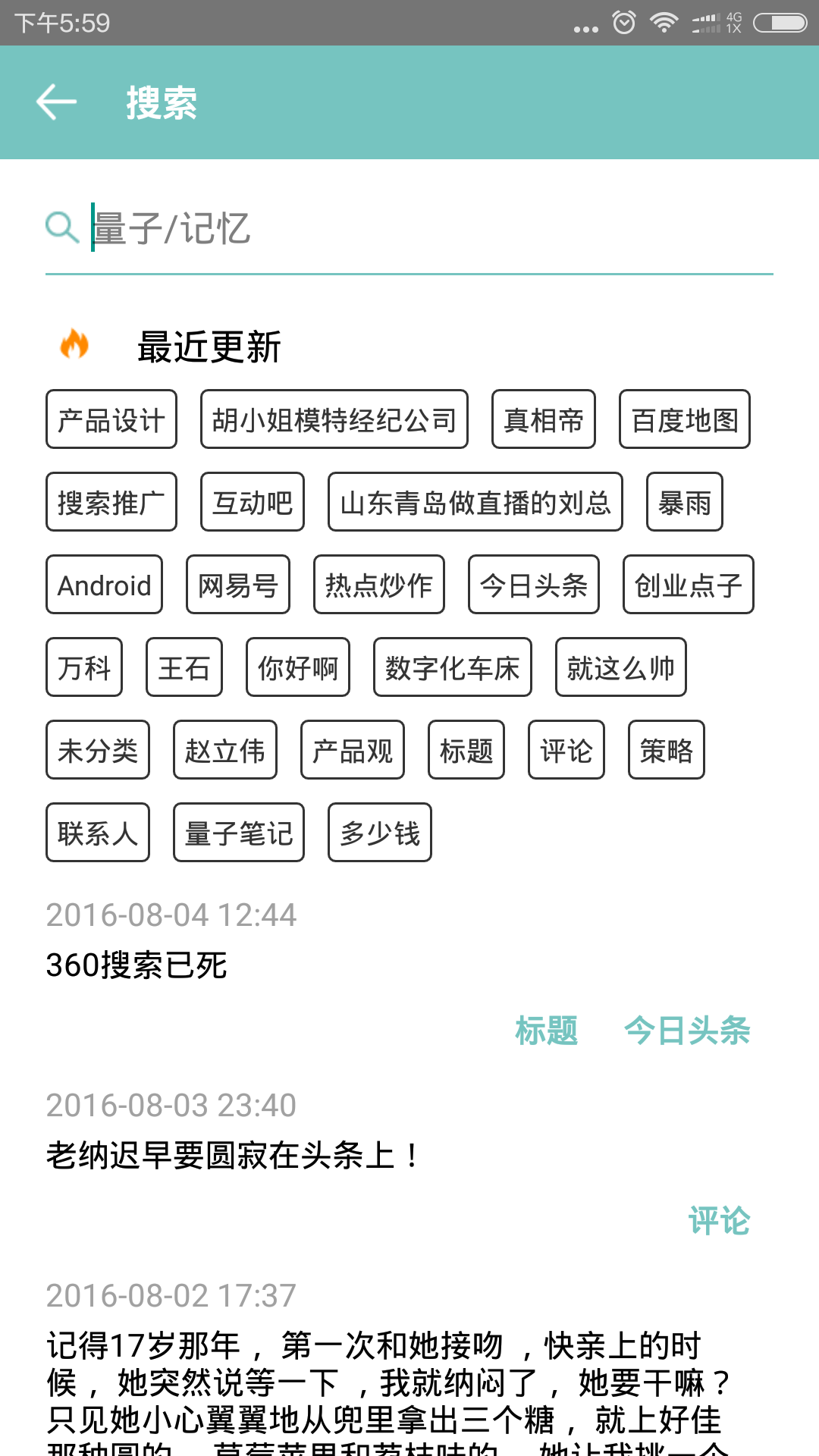819x1456 pixels.
Task: Open the note 360搜索已死
Action: point(137,965)
